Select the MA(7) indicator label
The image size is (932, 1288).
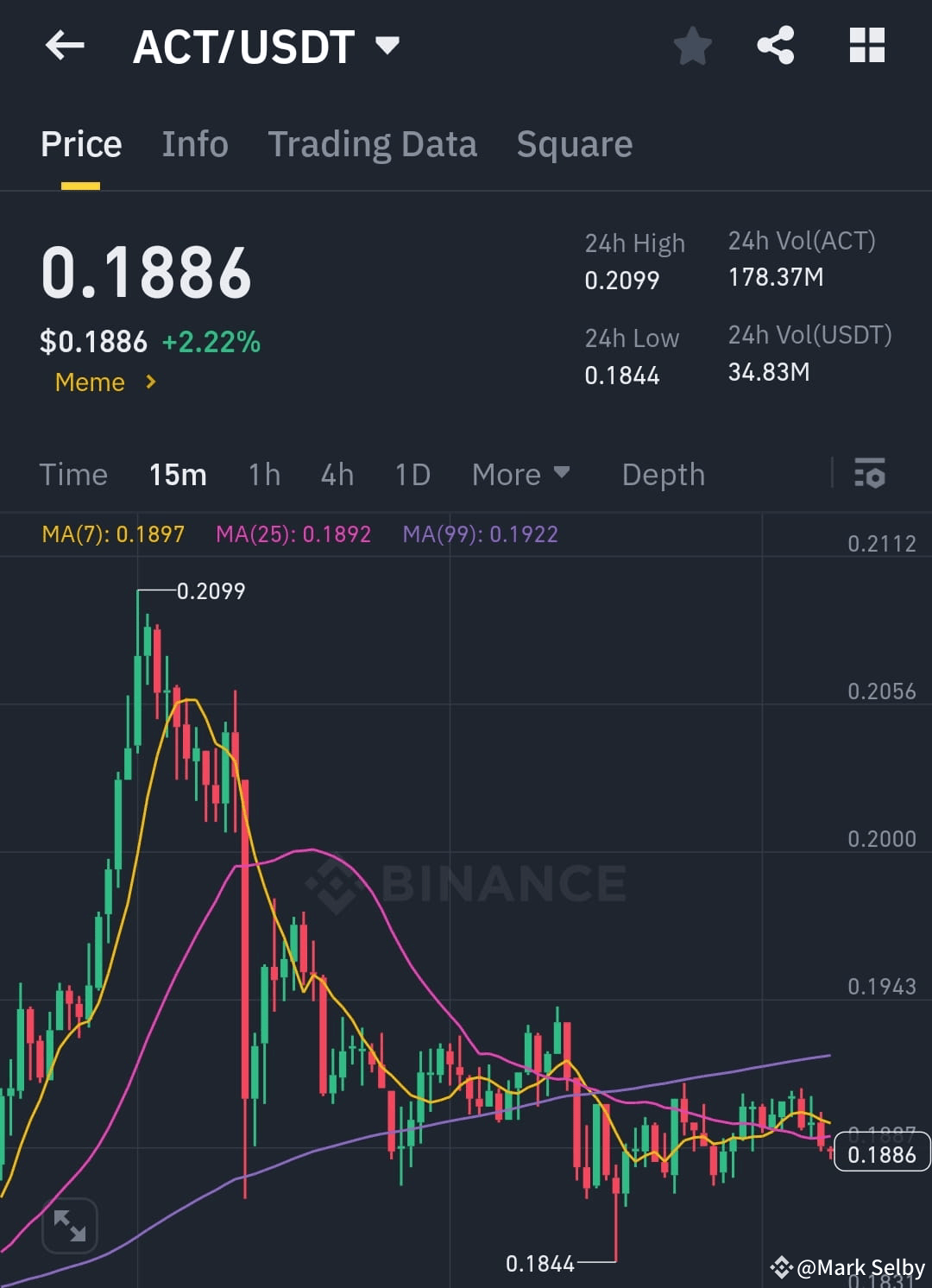click(x=110, y=534)
